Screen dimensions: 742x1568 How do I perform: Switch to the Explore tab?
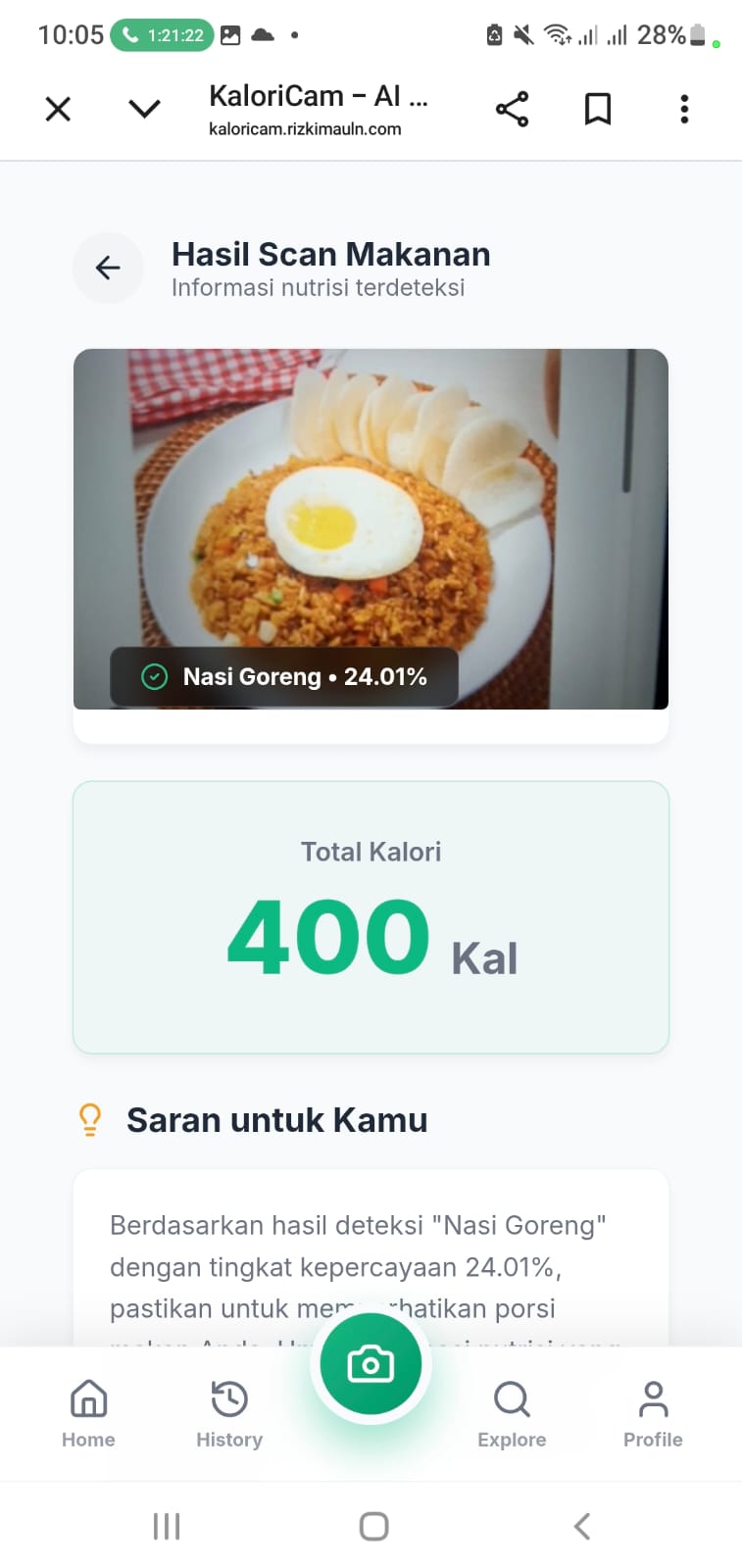point(512,1413)
